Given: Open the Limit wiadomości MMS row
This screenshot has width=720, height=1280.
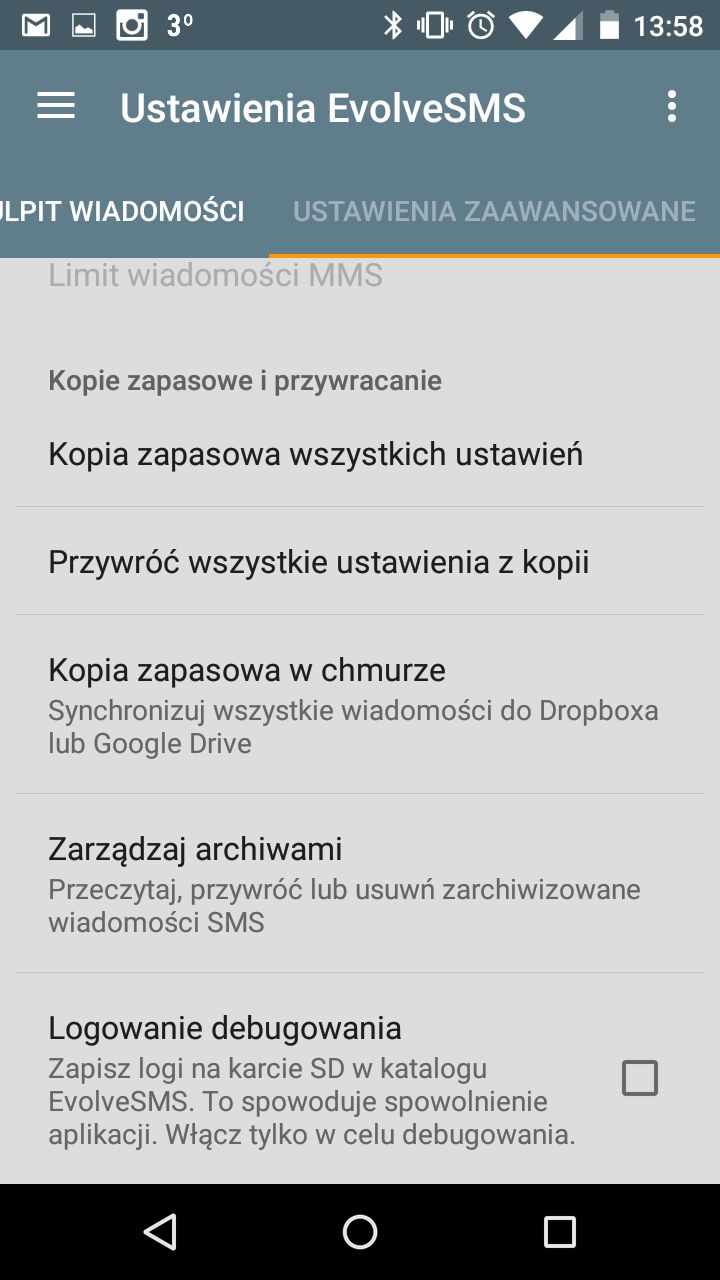Looking at the screenshot, I should click(360, 277).
